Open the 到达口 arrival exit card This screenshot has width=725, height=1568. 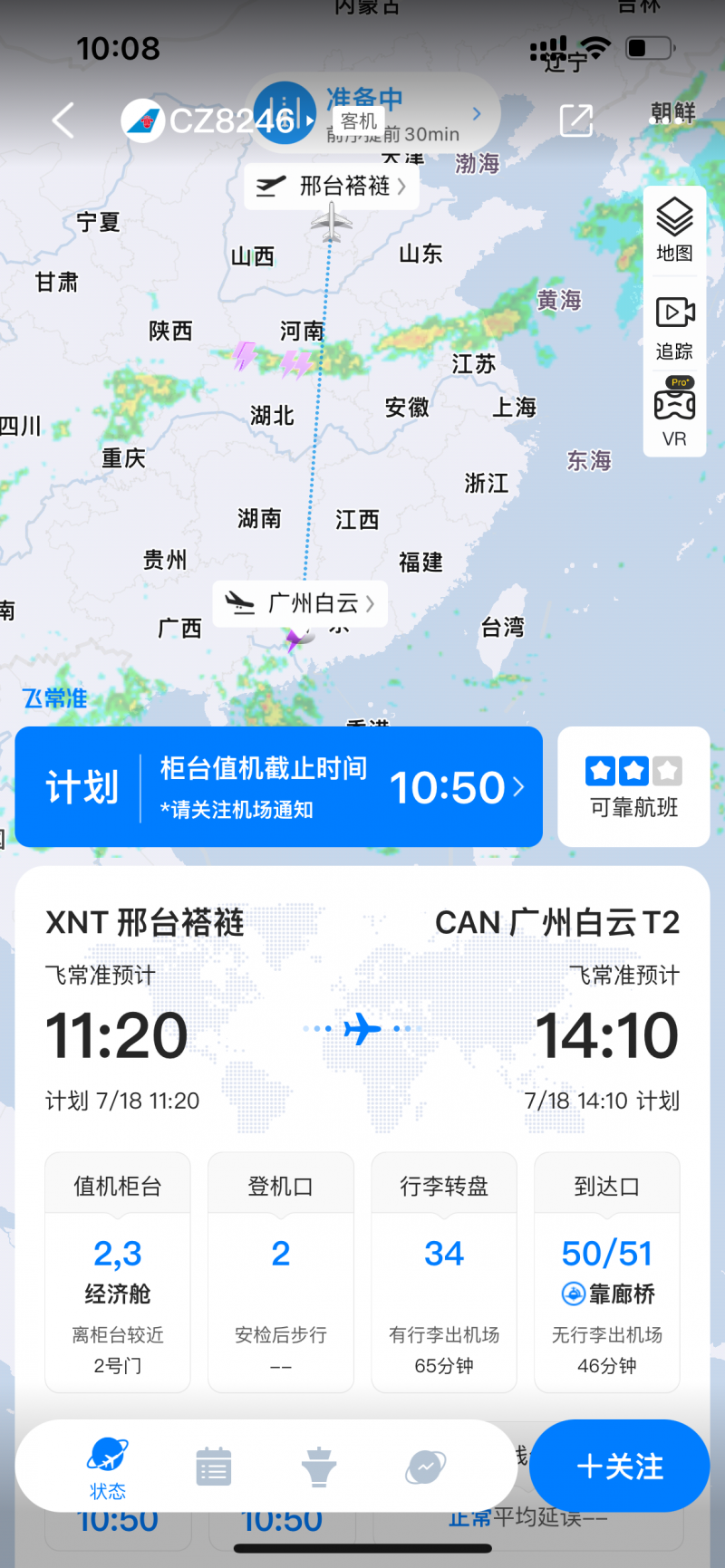607,1271
